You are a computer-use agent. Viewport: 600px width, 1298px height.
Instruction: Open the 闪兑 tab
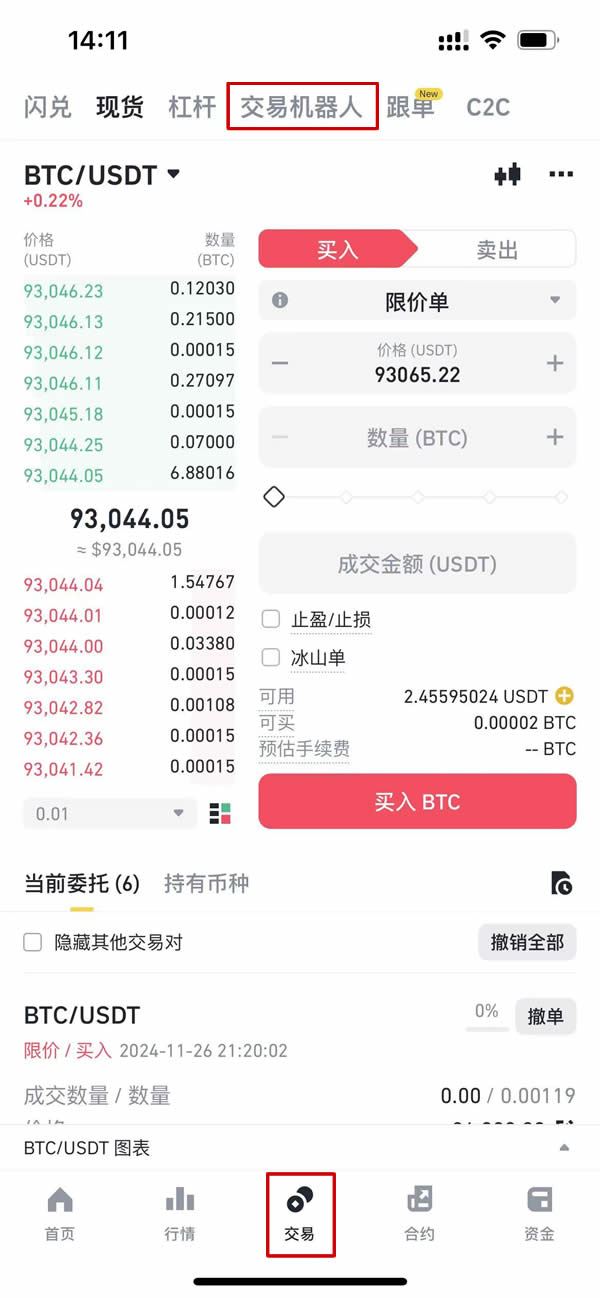tap(47, 107)
